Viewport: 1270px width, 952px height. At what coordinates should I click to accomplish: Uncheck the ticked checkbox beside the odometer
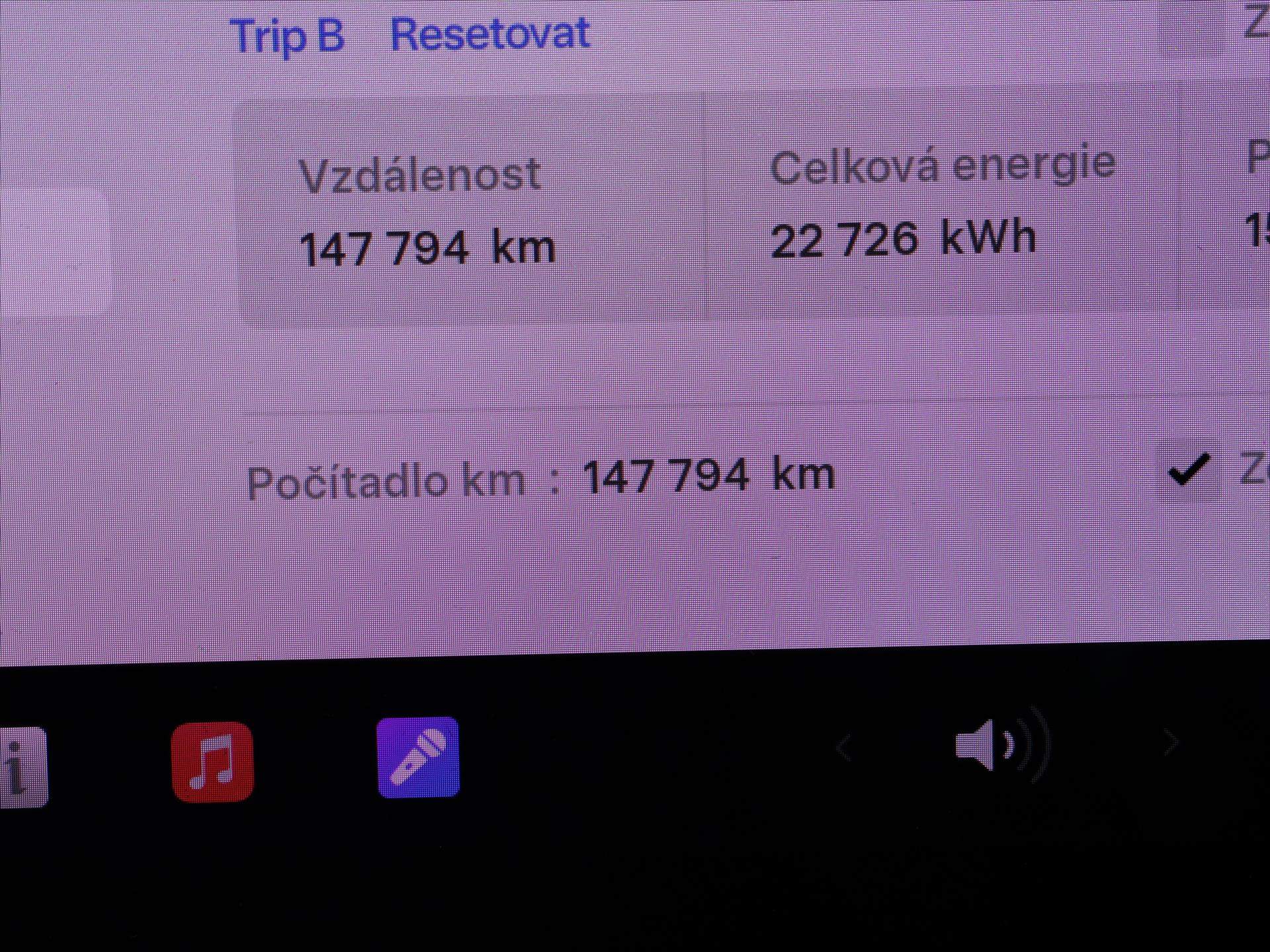[x=1189, y=470]
